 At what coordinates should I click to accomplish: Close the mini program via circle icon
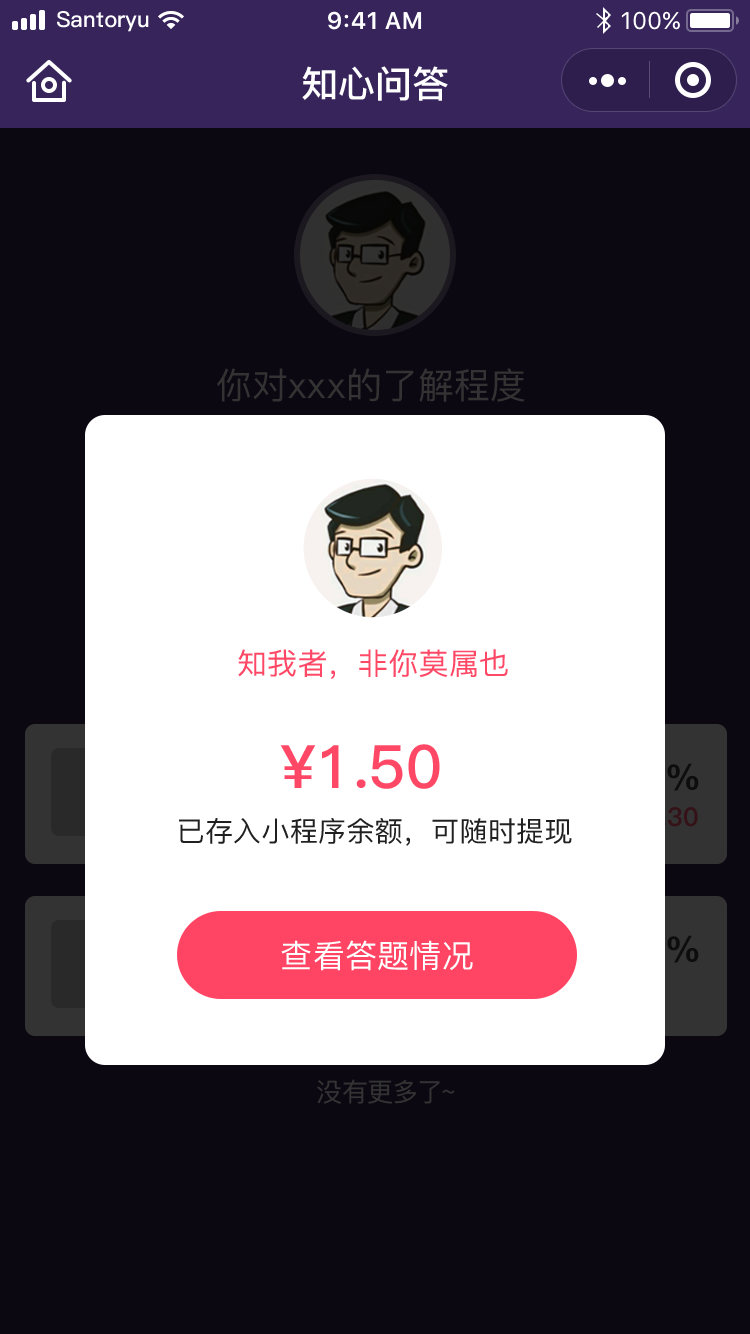coord(693,81)
